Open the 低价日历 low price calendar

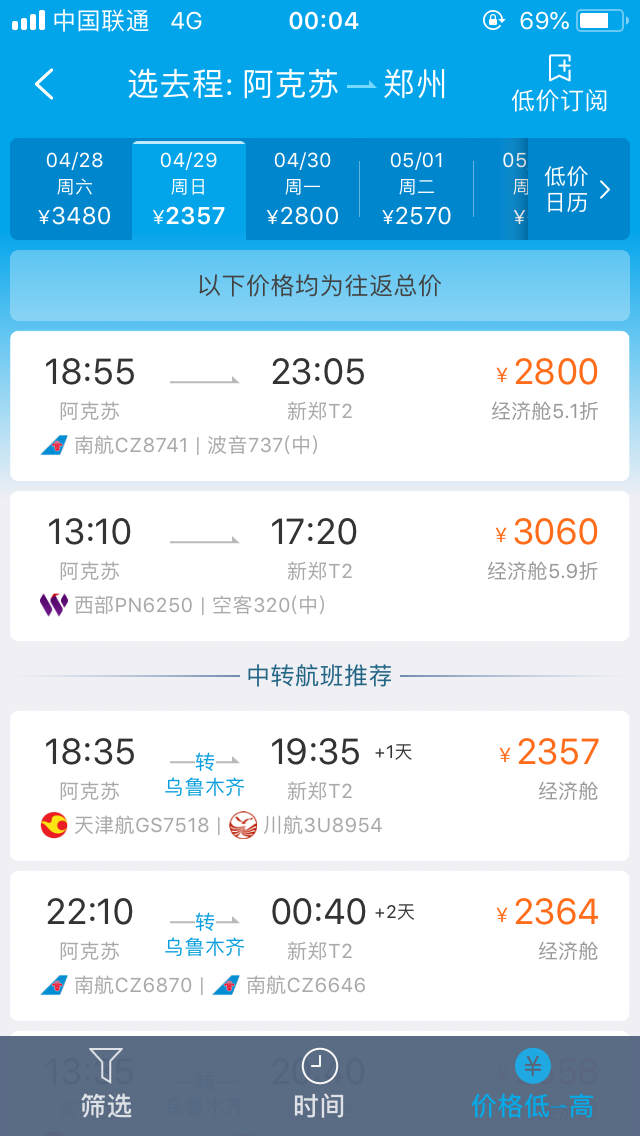(x=577, y=189)
